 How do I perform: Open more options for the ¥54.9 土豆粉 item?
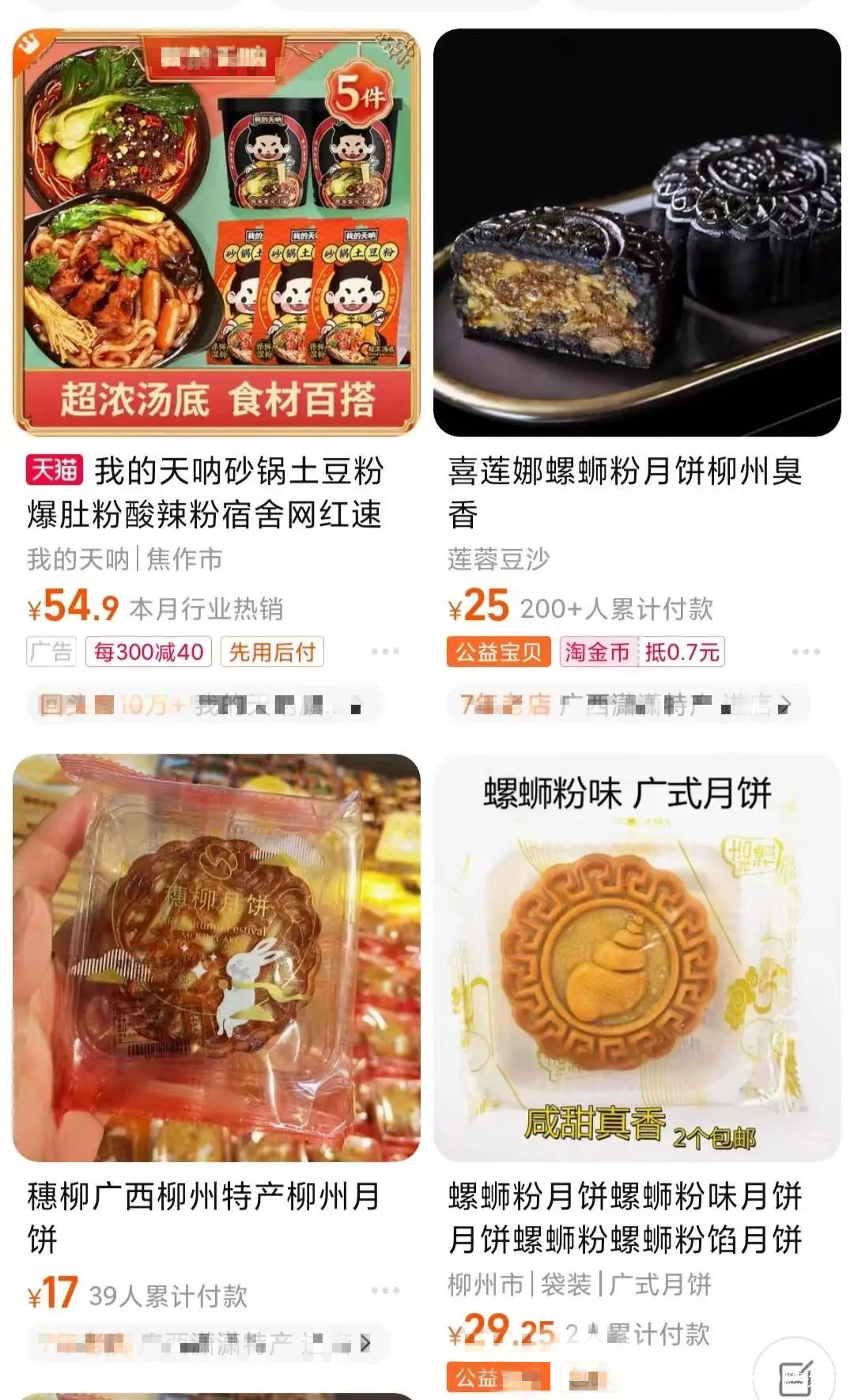(x=385, y=652)
